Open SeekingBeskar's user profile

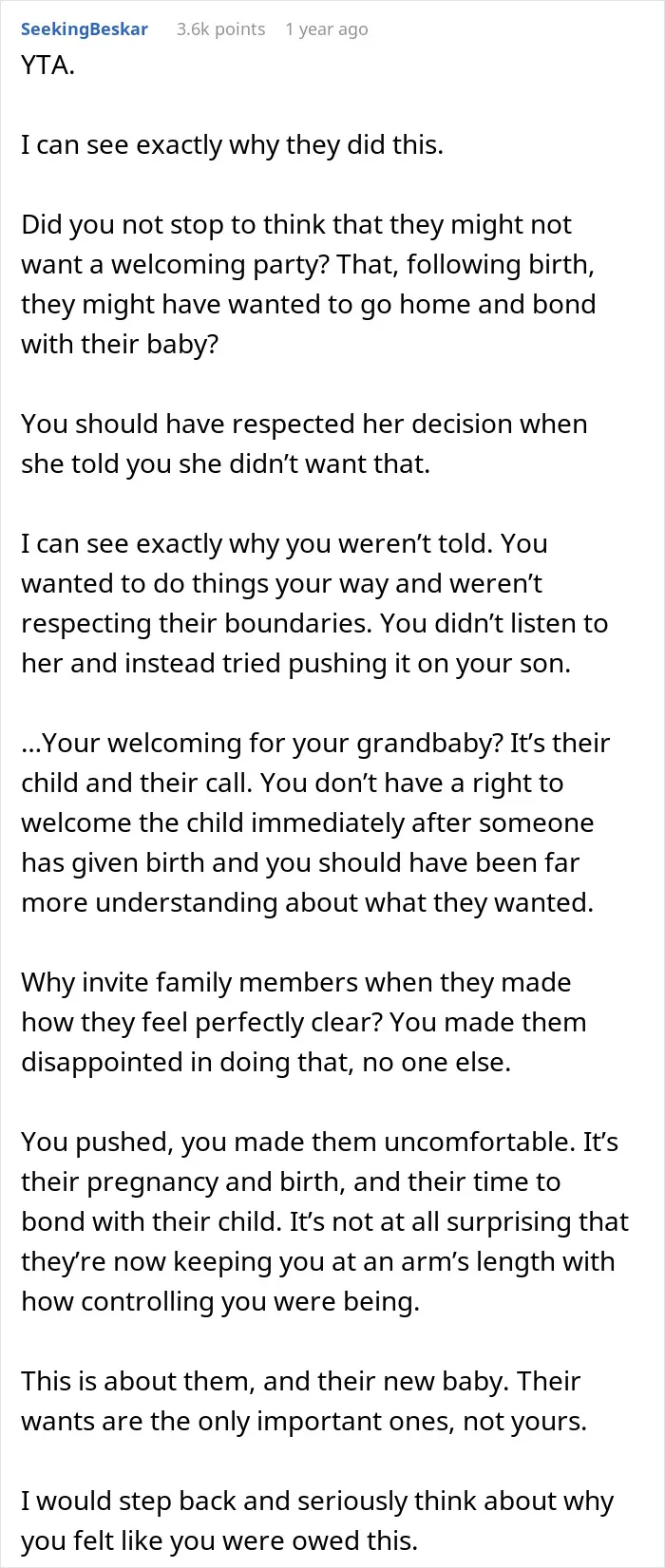pos(85,28)
